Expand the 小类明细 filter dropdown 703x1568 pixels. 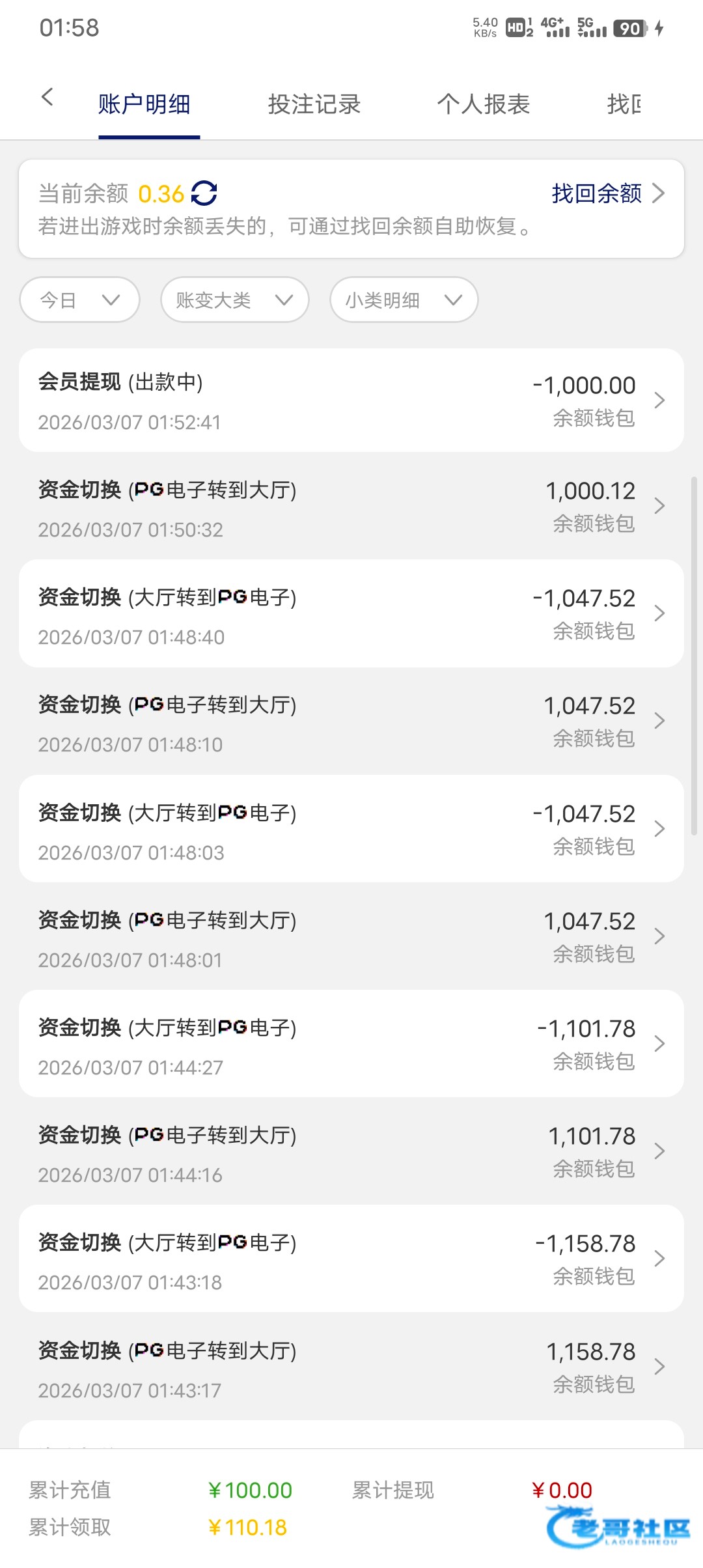[404, 300]
